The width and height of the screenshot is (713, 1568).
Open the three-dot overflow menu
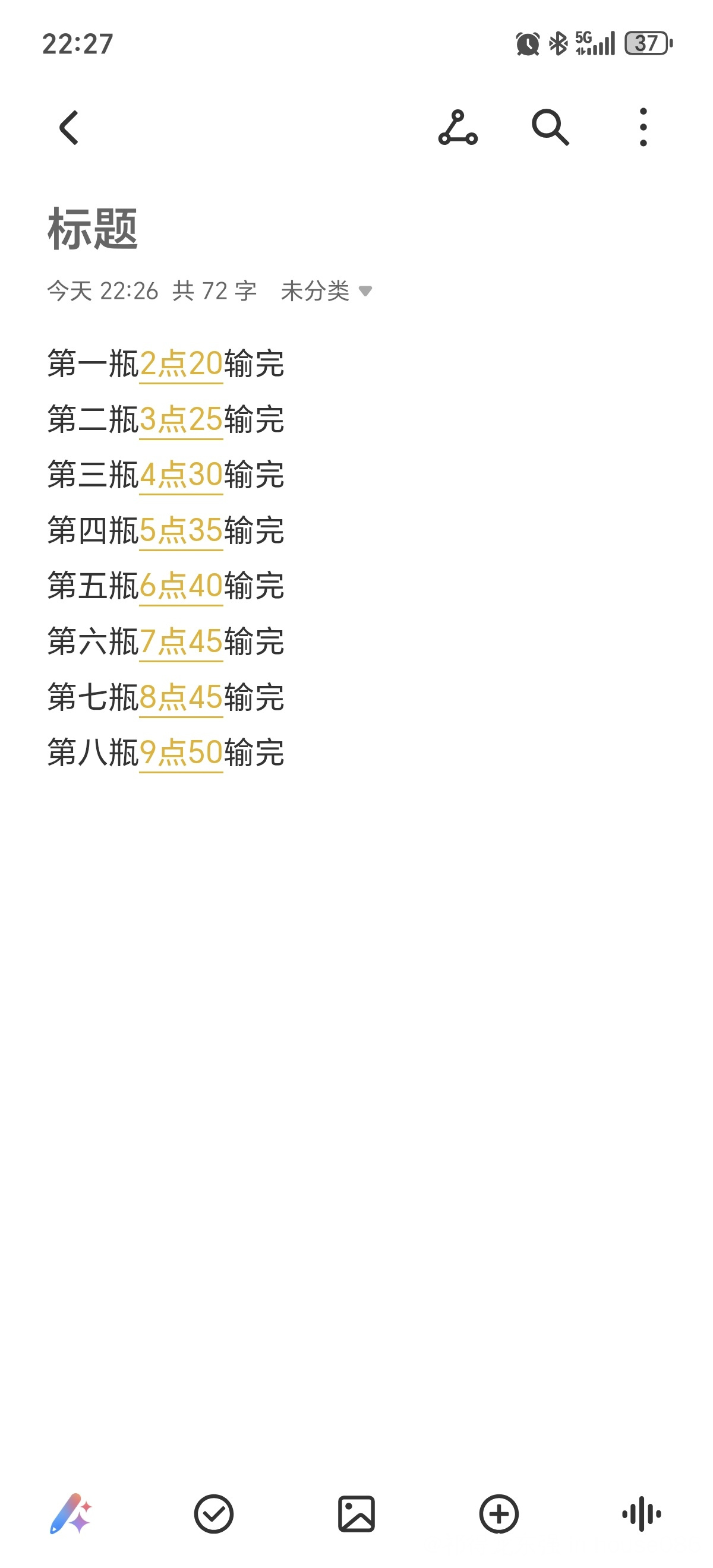[643, 128]
